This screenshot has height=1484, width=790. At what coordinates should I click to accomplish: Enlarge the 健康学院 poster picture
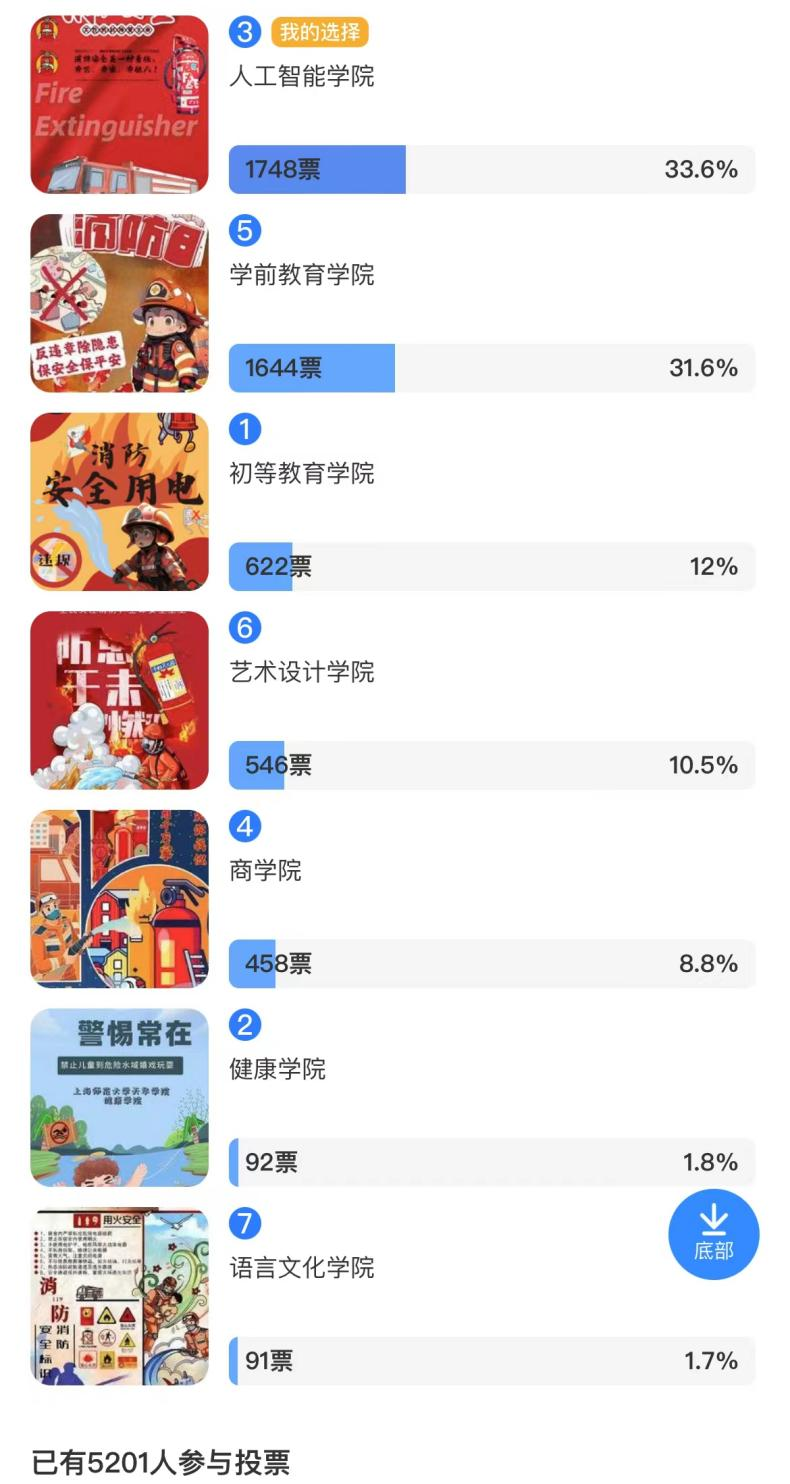(x=119, y=1097)
